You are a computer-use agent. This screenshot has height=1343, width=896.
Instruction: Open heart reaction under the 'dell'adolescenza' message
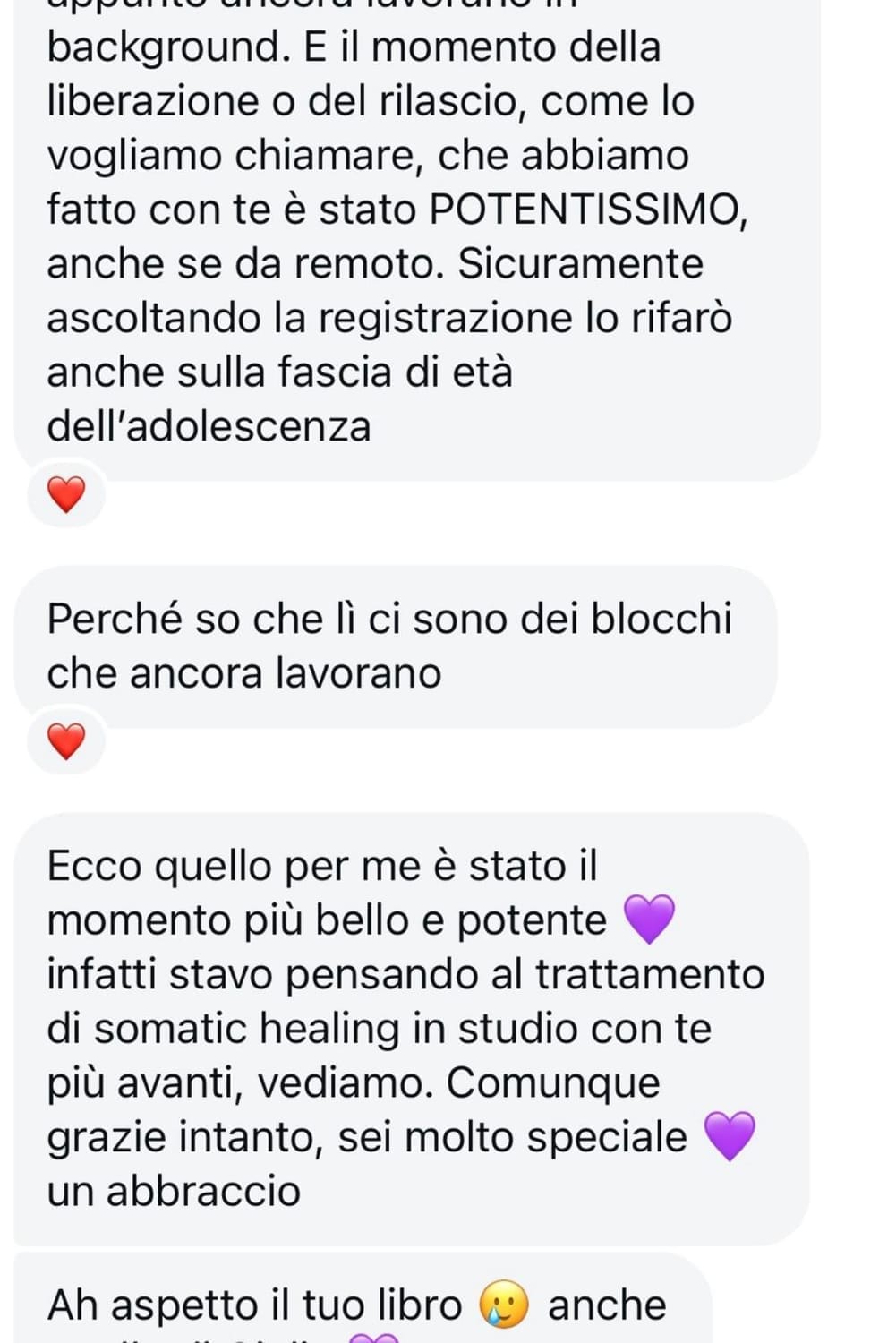click(x=65, y=494)
